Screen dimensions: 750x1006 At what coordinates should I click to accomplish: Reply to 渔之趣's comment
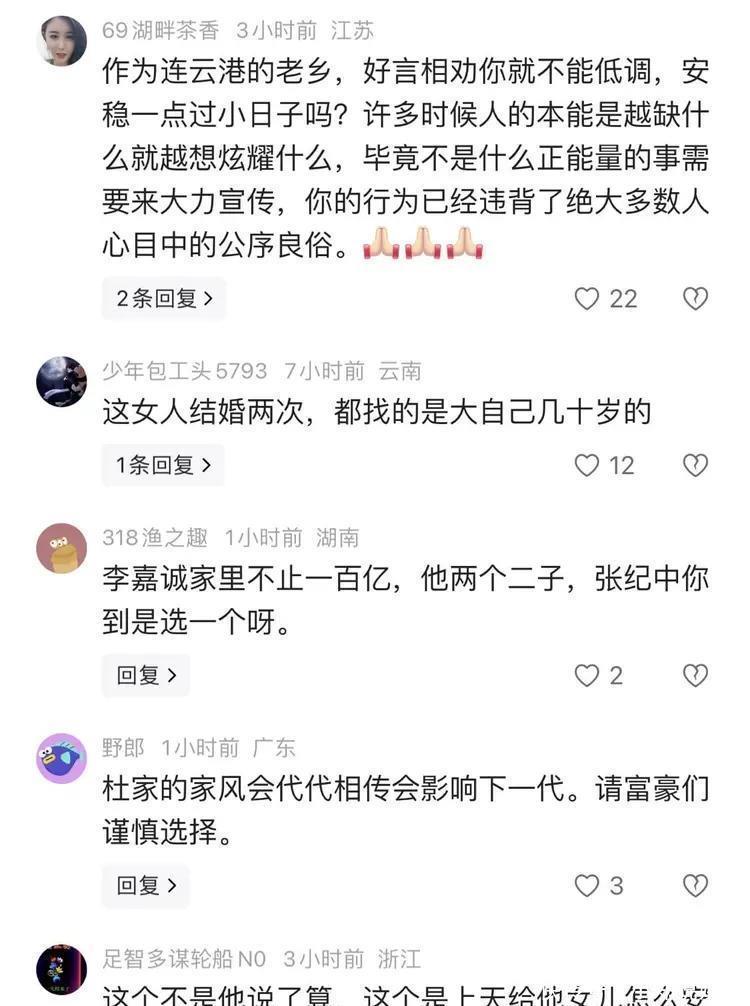pos(146,675)
